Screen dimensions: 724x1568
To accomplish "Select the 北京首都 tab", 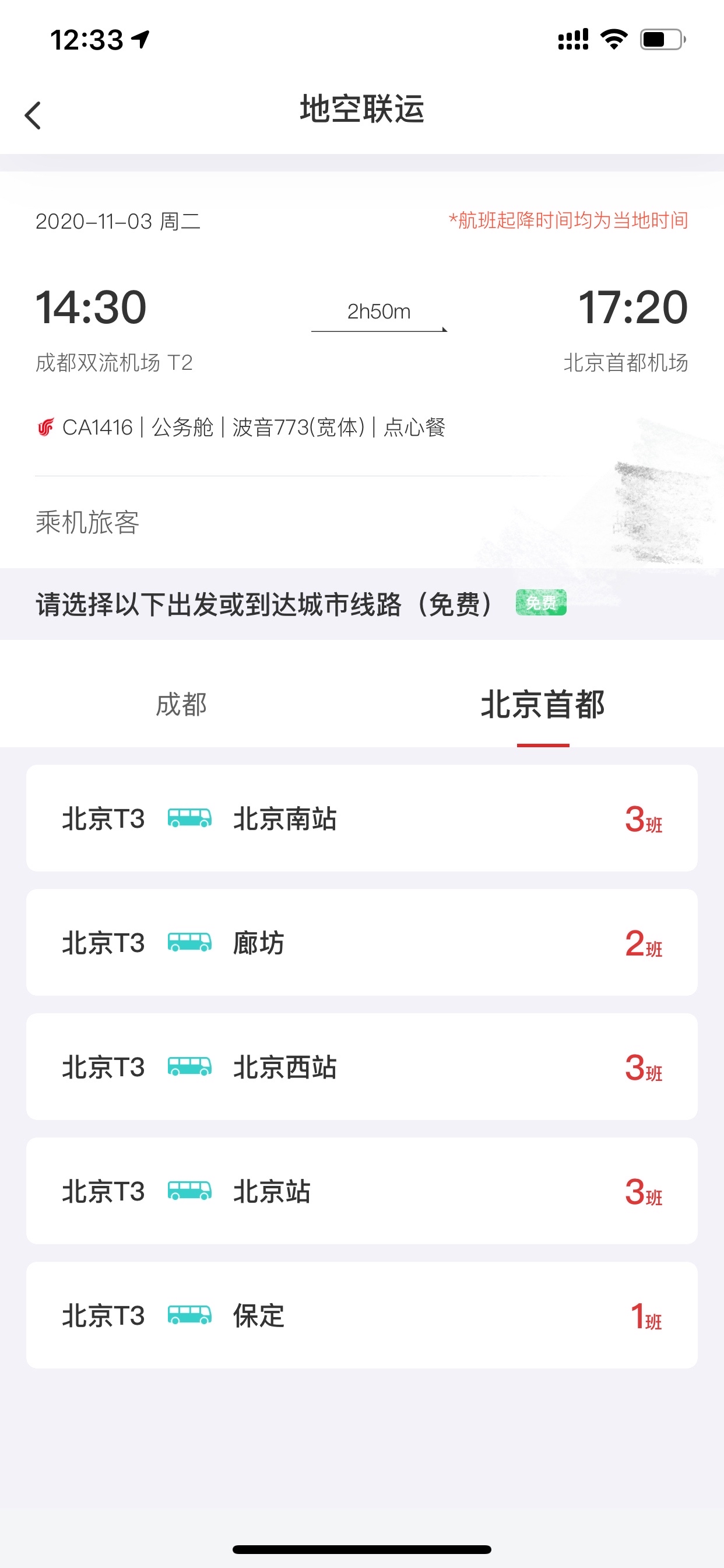I will [543, 704].
